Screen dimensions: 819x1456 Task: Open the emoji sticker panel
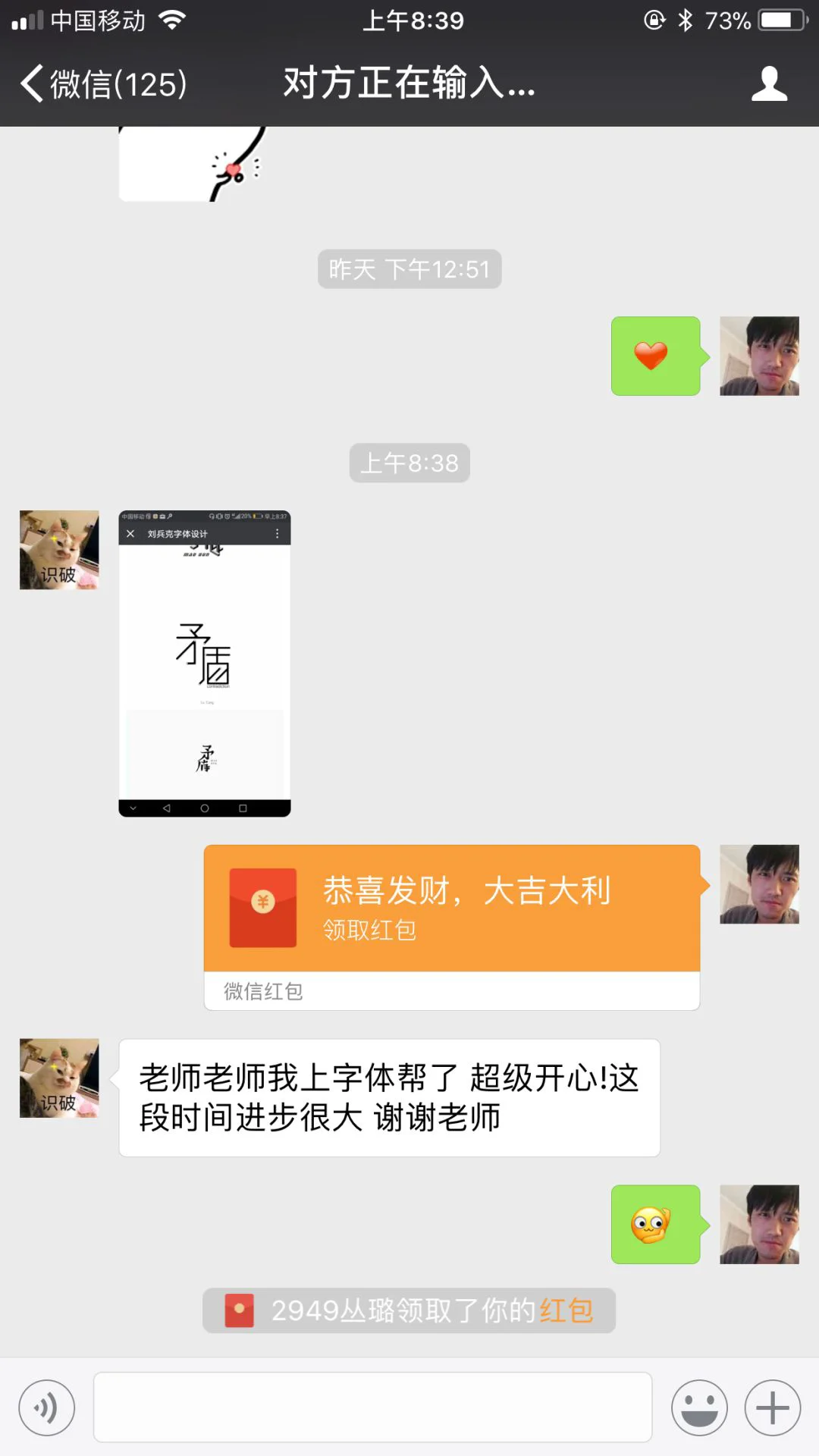[698, 1407]
